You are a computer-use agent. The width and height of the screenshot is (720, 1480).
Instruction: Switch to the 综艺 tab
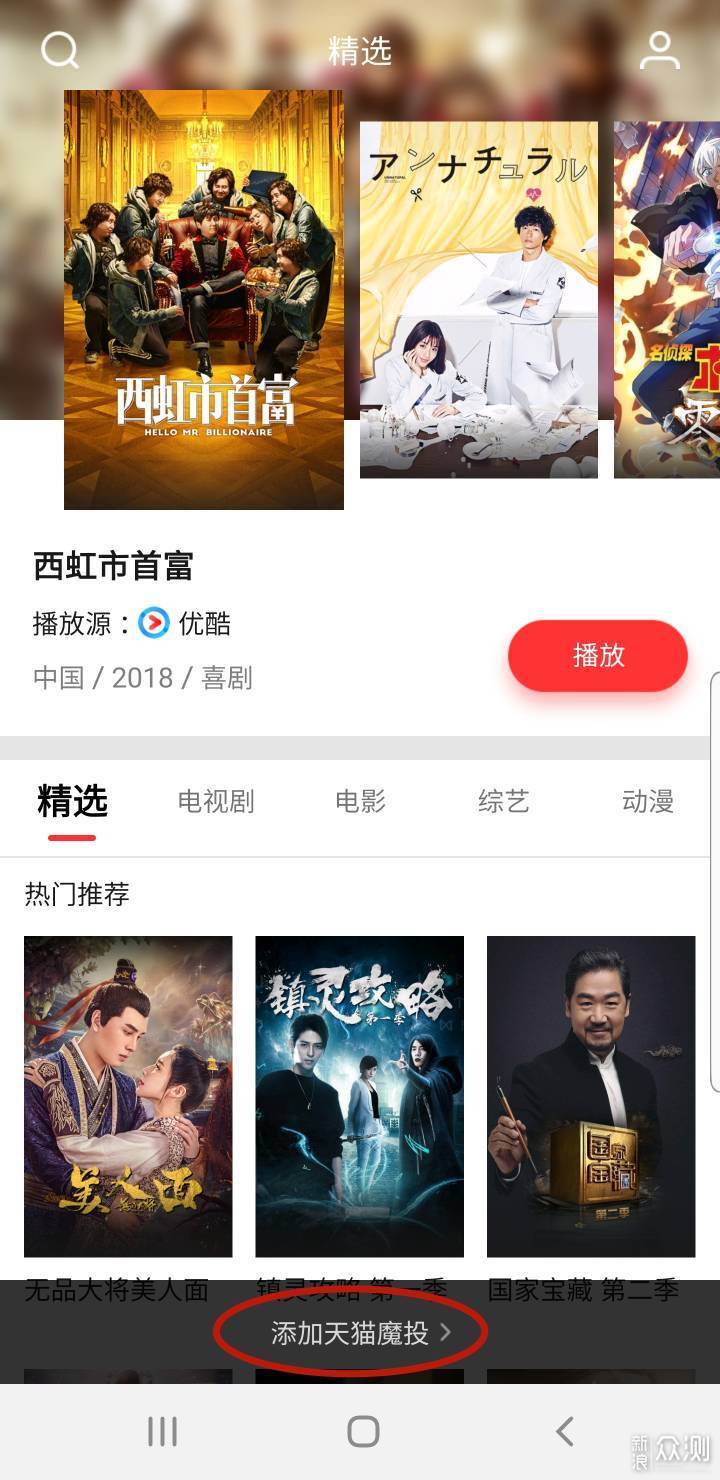(x=503, y=802)
